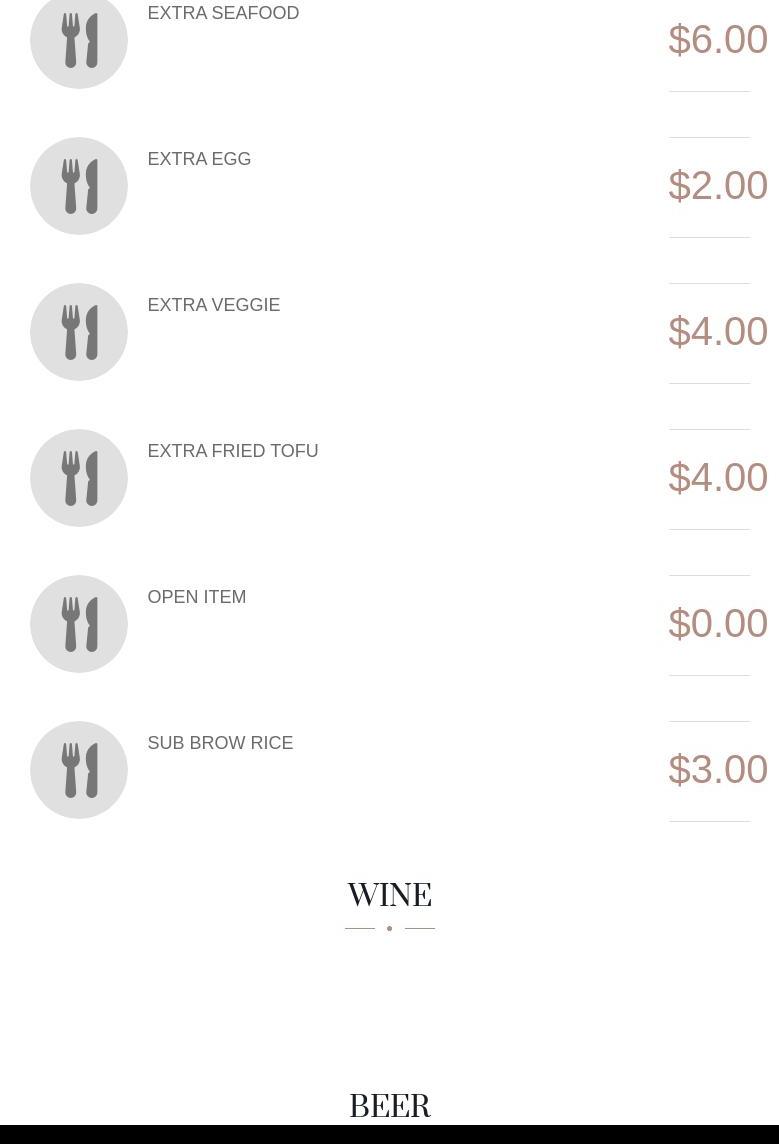Choose the Extra Fried Tofu item
This screenshot has height=1144, width=779.
tap(232, 452)
